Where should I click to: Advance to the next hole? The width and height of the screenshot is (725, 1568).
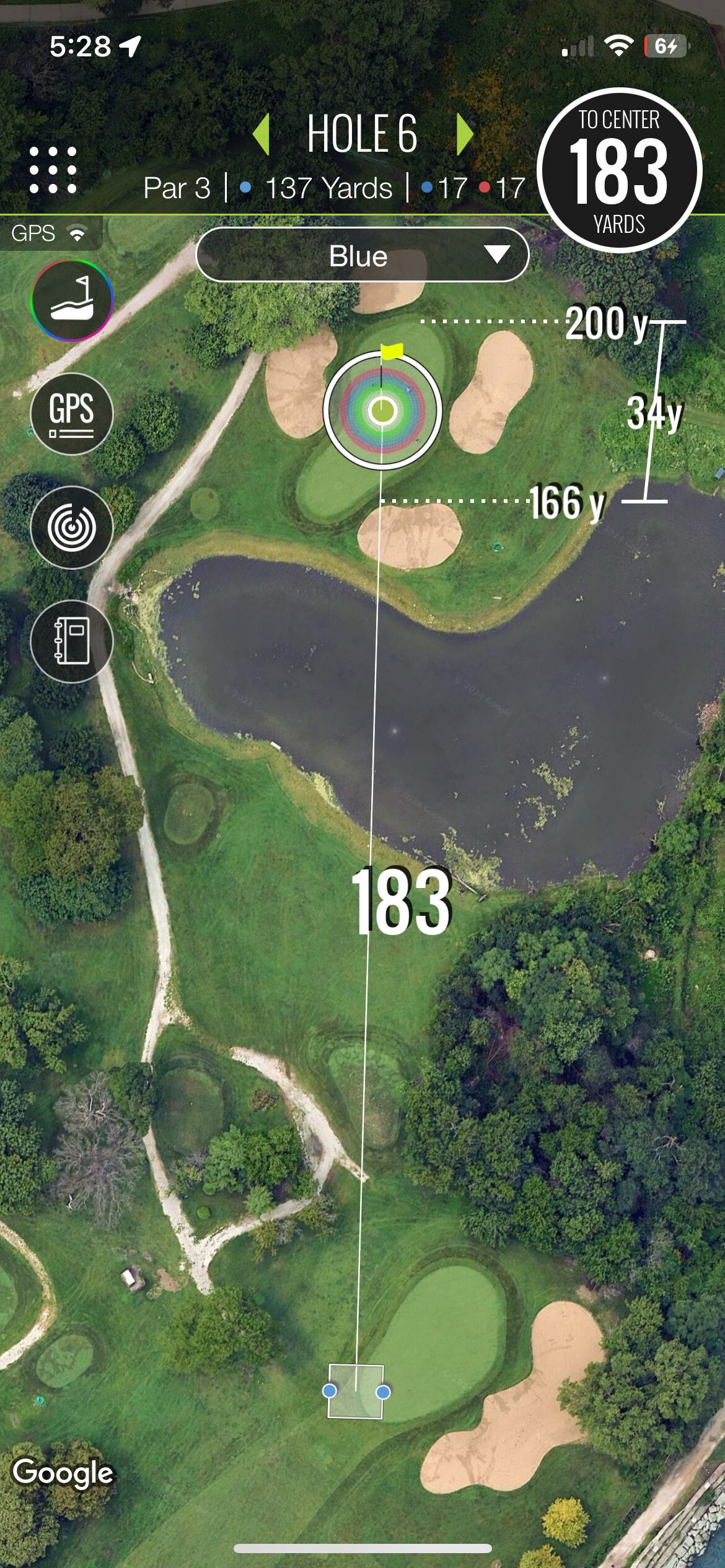pos(465,134)
